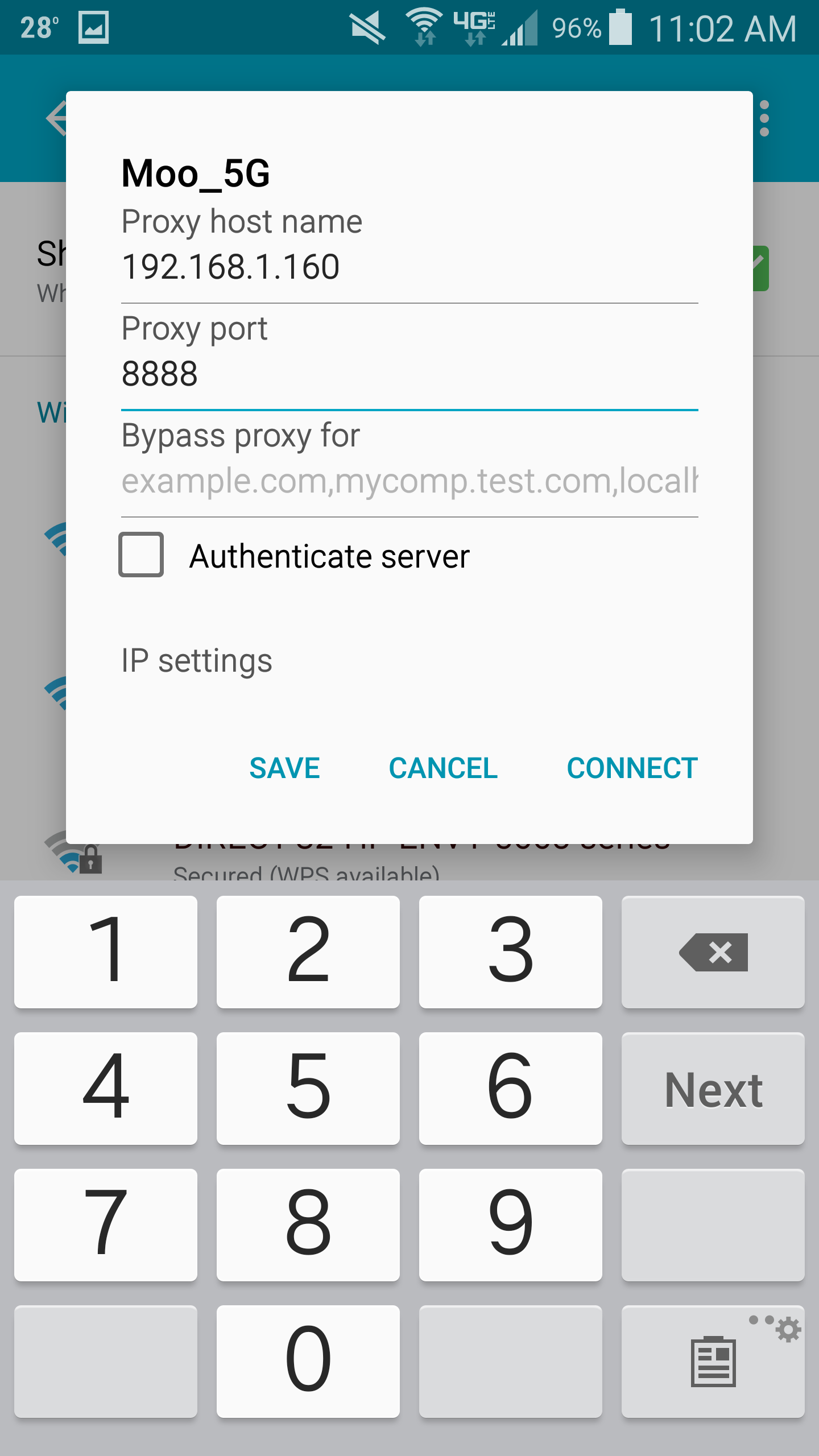Delete a digit with the backspace key
Viewport: 819px width, 1456px height.
click(713, 952)
